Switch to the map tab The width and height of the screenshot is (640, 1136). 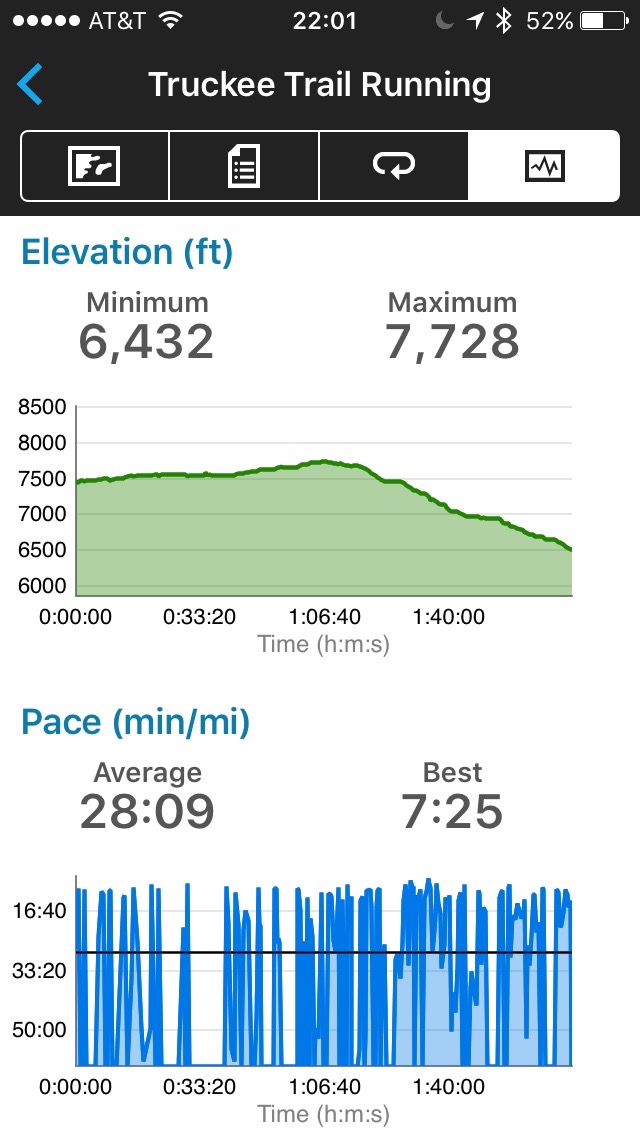tap(94, 166)
